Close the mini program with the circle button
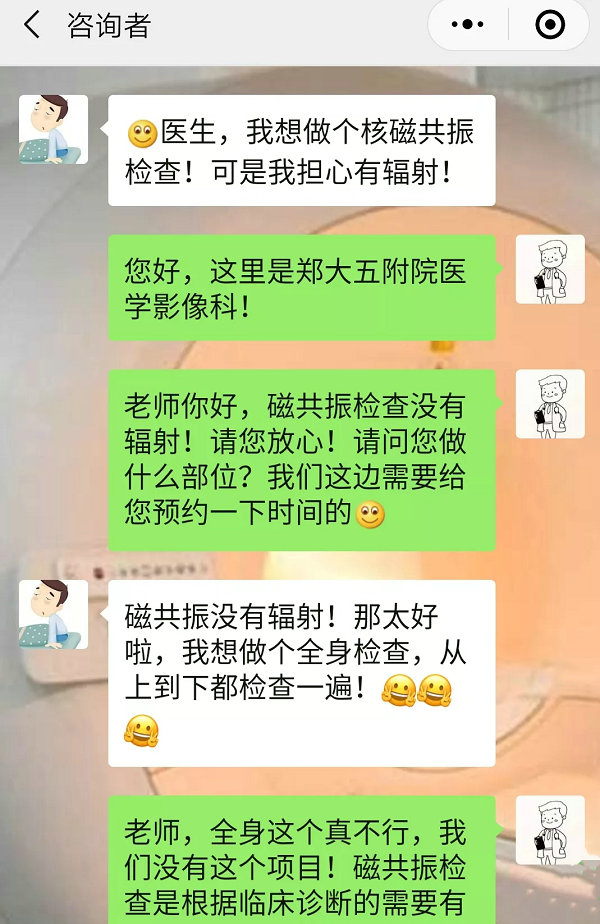 549,25
